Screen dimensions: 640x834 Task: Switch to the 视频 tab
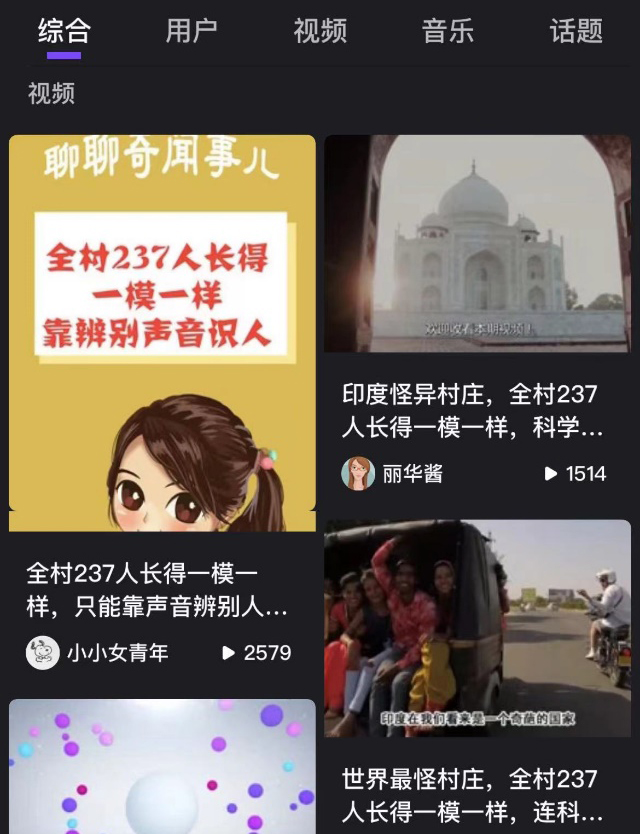click(x=320, y=31)
